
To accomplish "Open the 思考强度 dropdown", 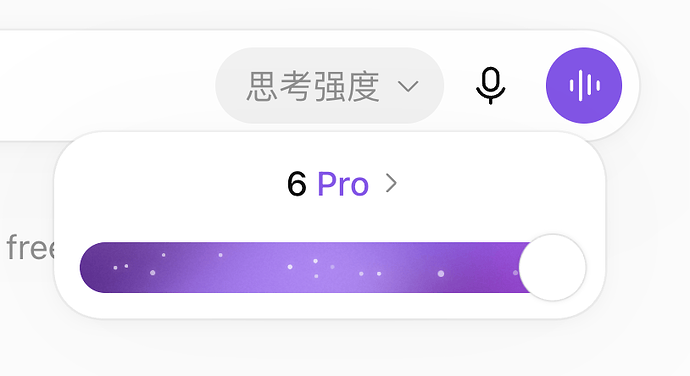I will [330, 85].
